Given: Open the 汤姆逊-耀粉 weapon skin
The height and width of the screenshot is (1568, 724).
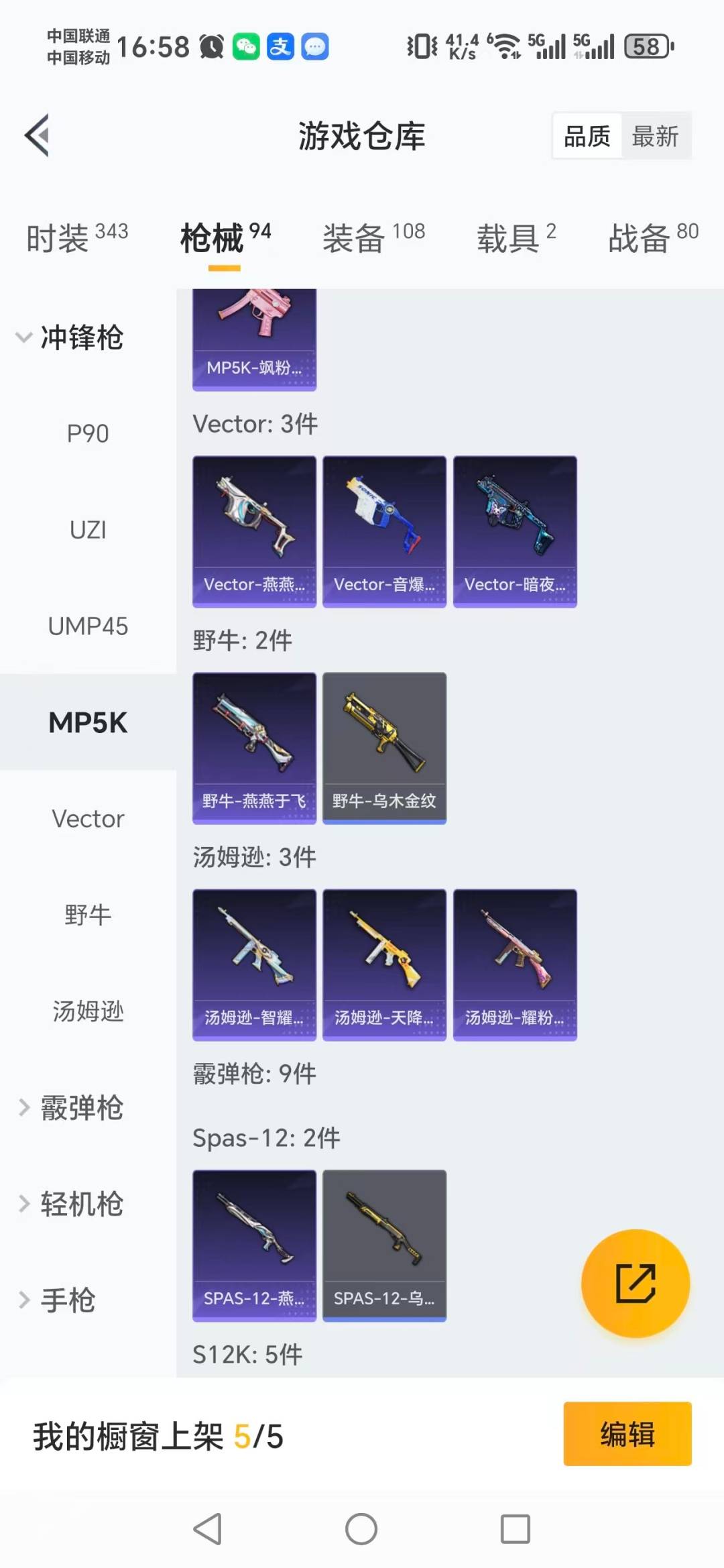Looking at the screenshot, I should (515, 964).
